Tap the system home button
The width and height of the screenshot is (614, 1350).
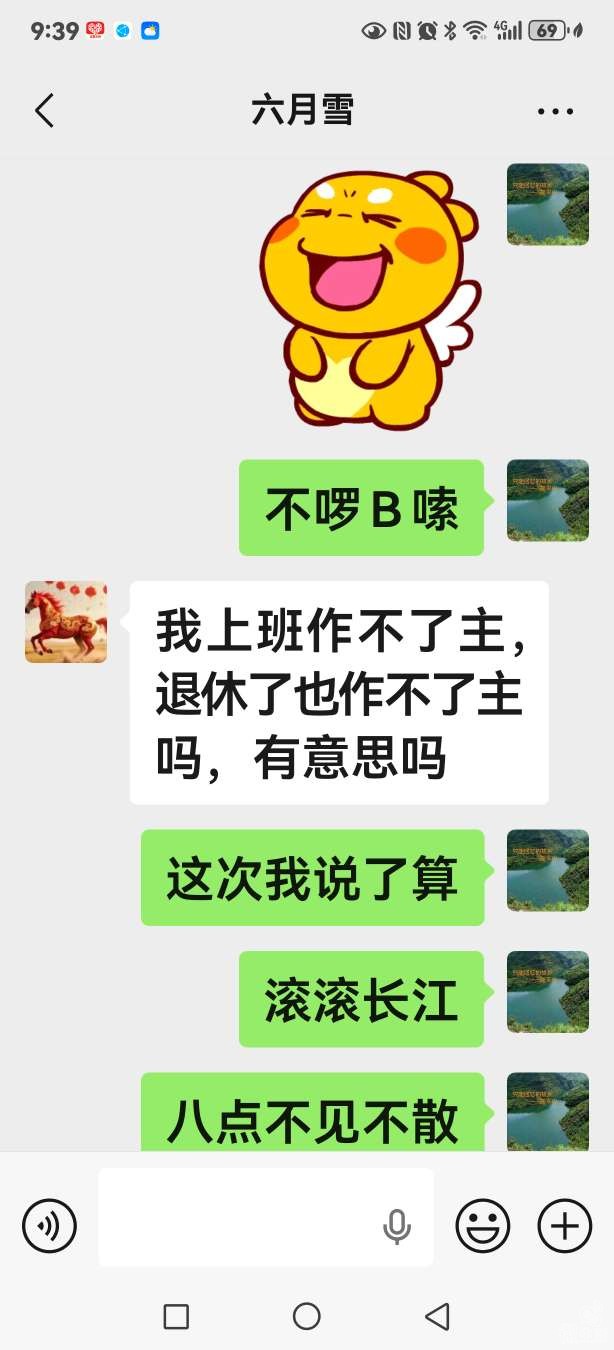(x=307, y=1316)
